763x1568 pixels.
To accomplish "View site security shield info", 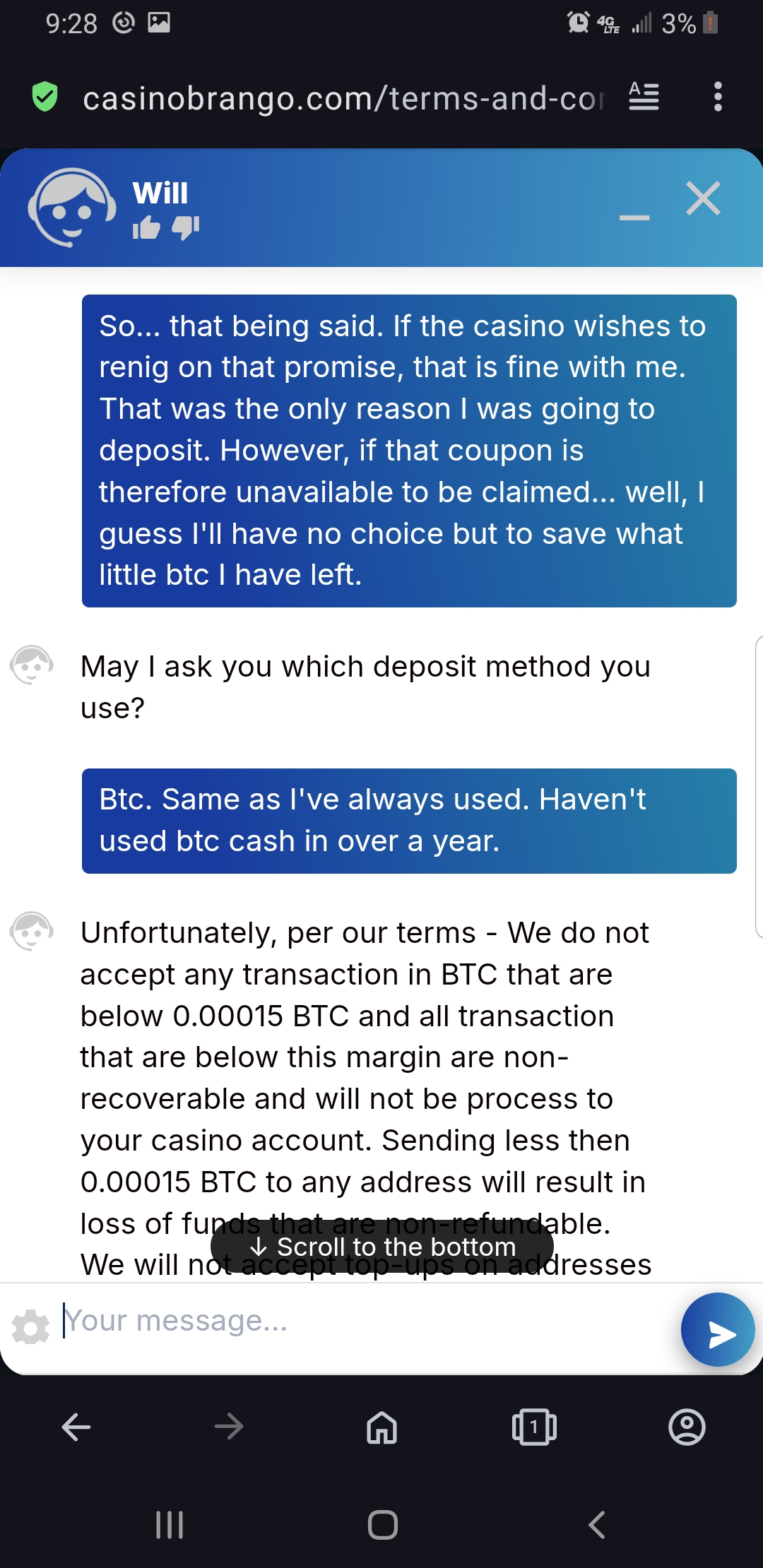I will tap(45, 97).
